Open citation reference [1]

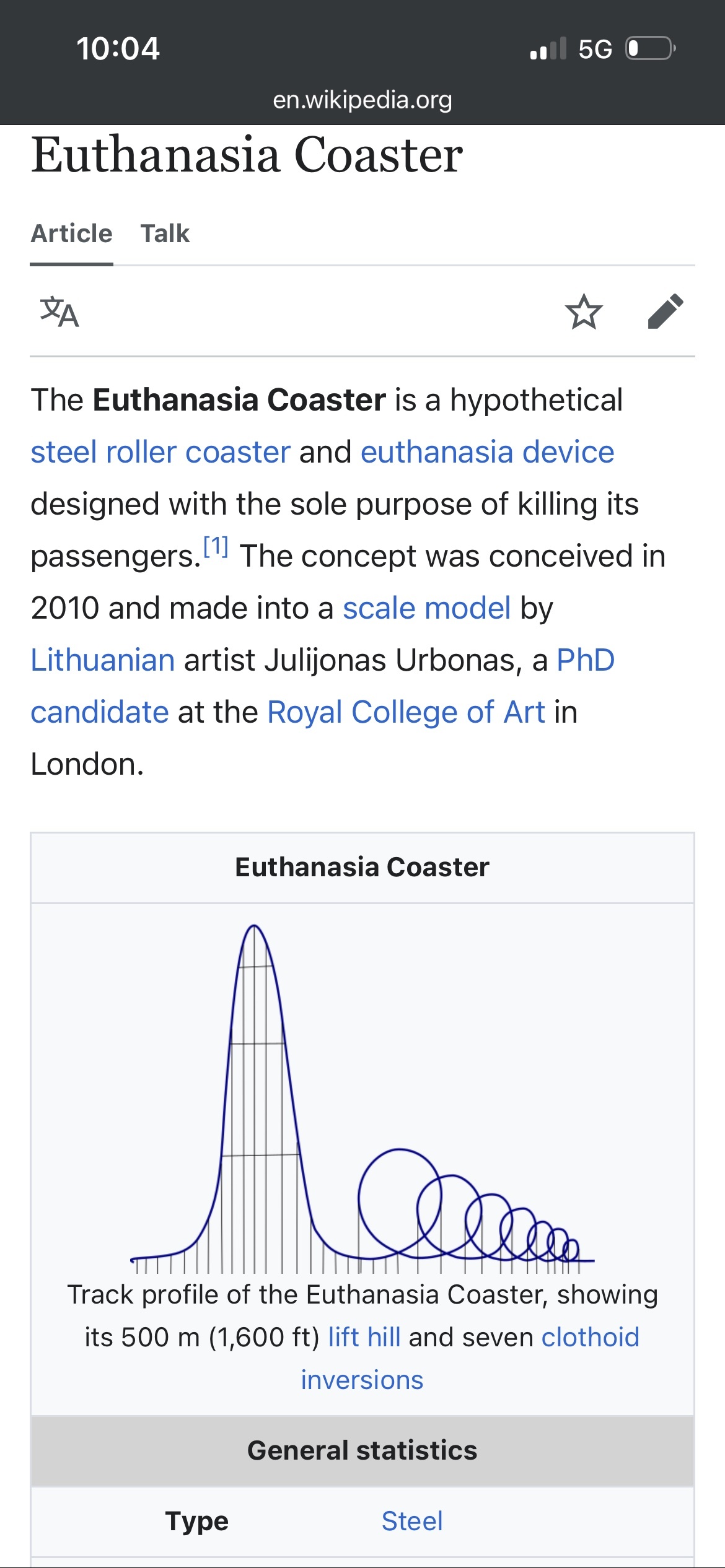[x=216, y=547]
